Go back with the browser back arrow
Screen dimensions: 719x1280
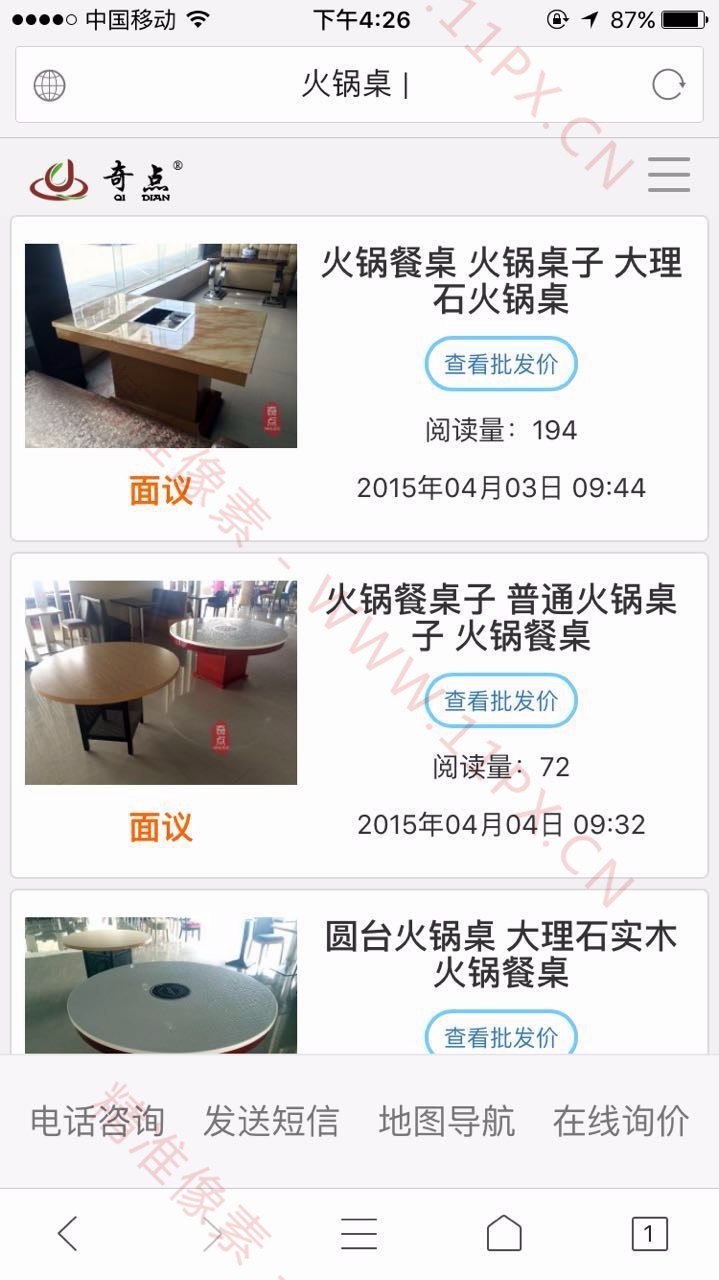click(x=67, y=1234)
